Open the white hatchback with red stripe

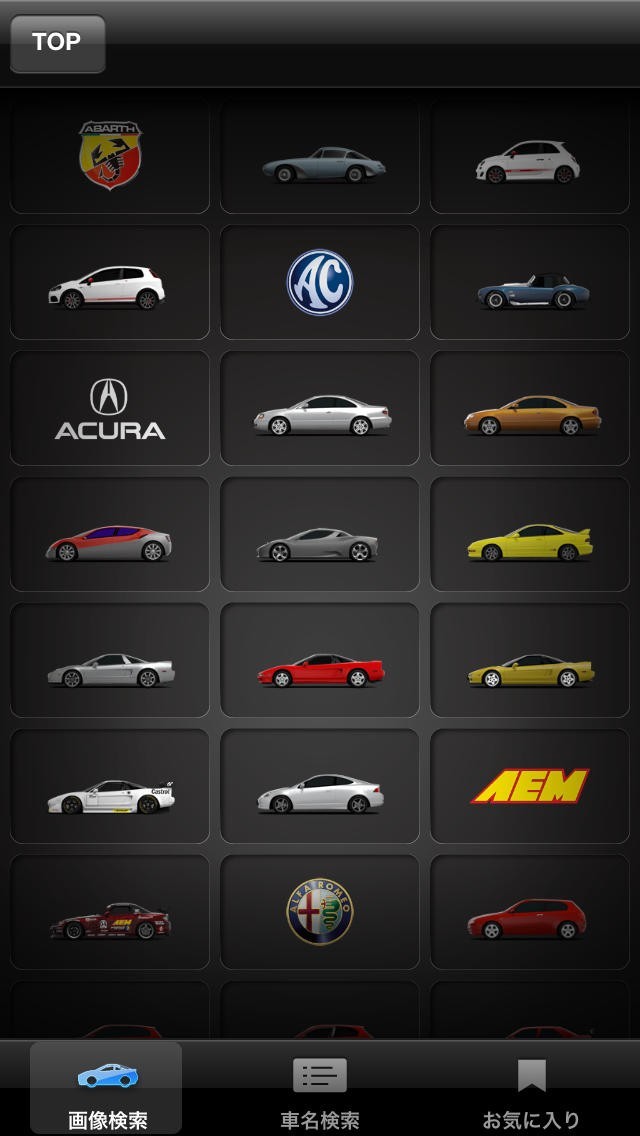click(x=110, y=282)
